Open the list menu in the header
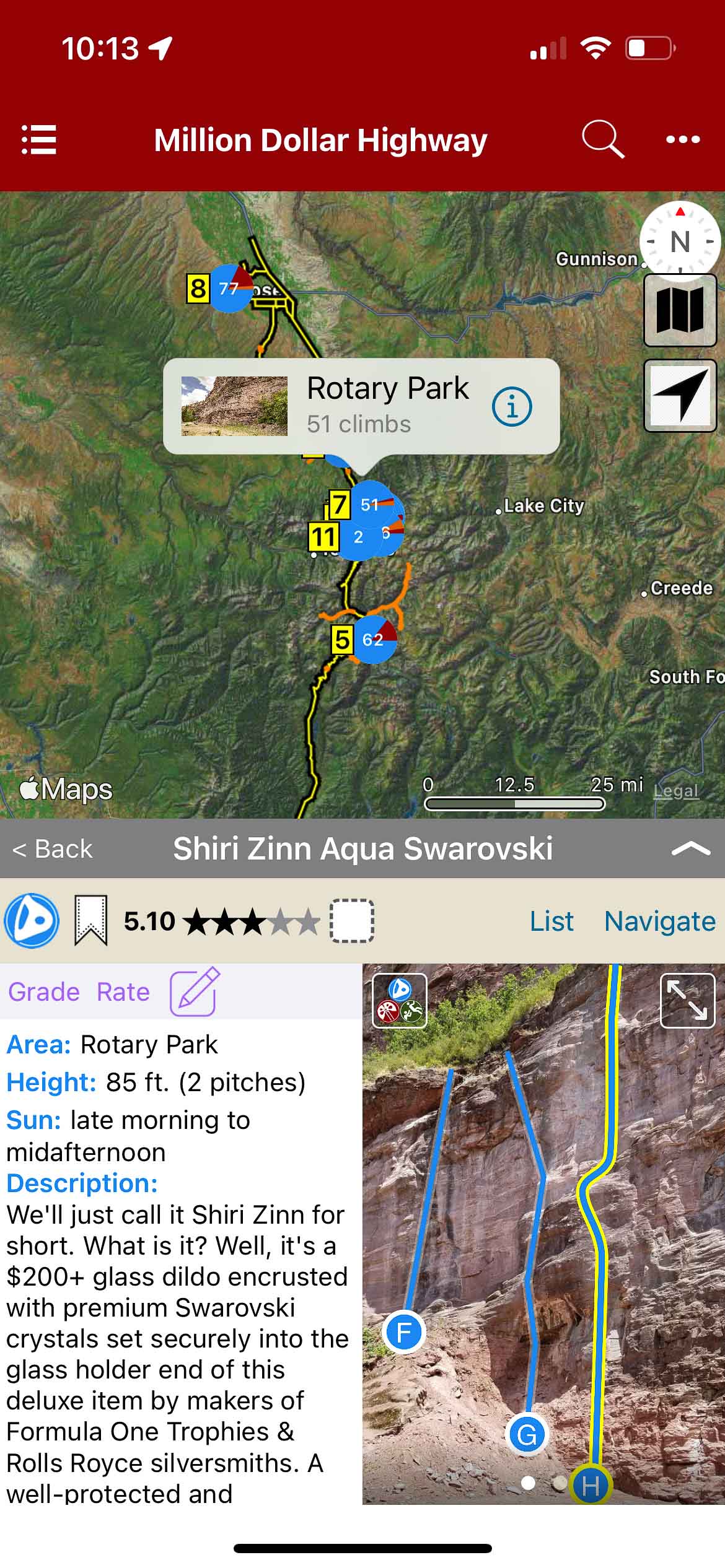The width and height of the screenshot is (725, 1568). pos(39,139)
